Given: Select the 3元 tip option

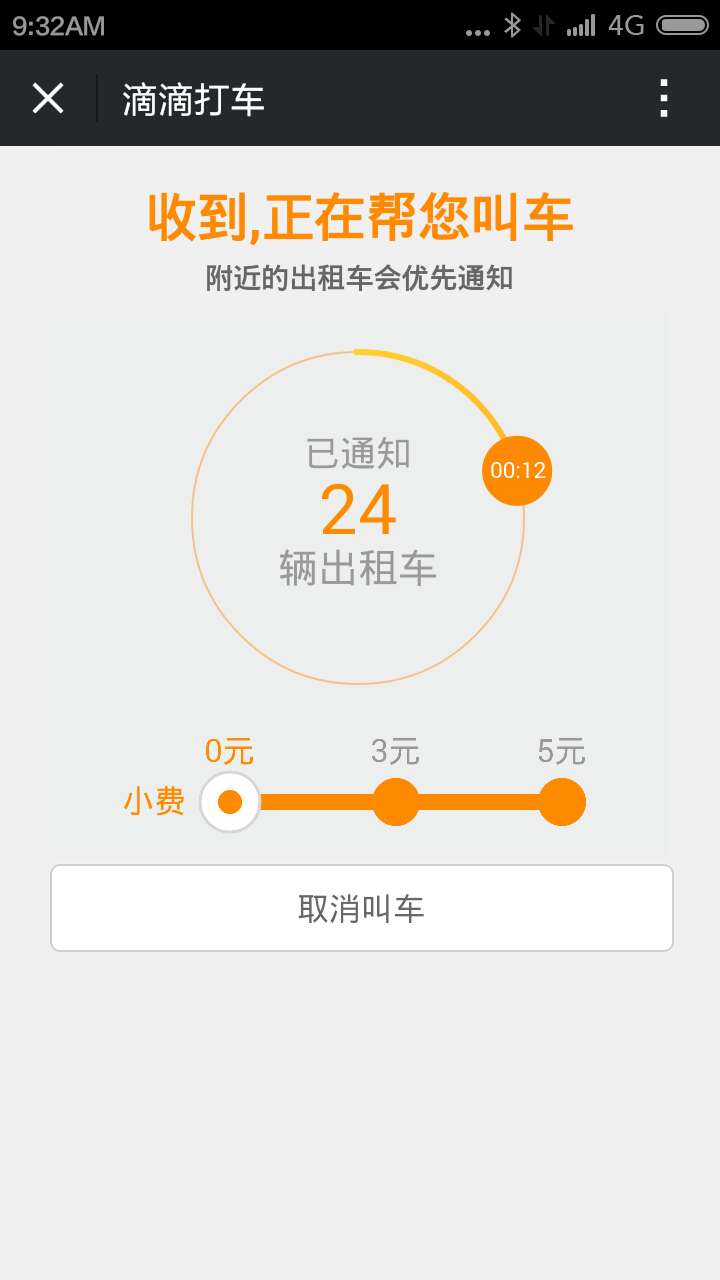Looking at the screenshot, I should coord(395,801).
